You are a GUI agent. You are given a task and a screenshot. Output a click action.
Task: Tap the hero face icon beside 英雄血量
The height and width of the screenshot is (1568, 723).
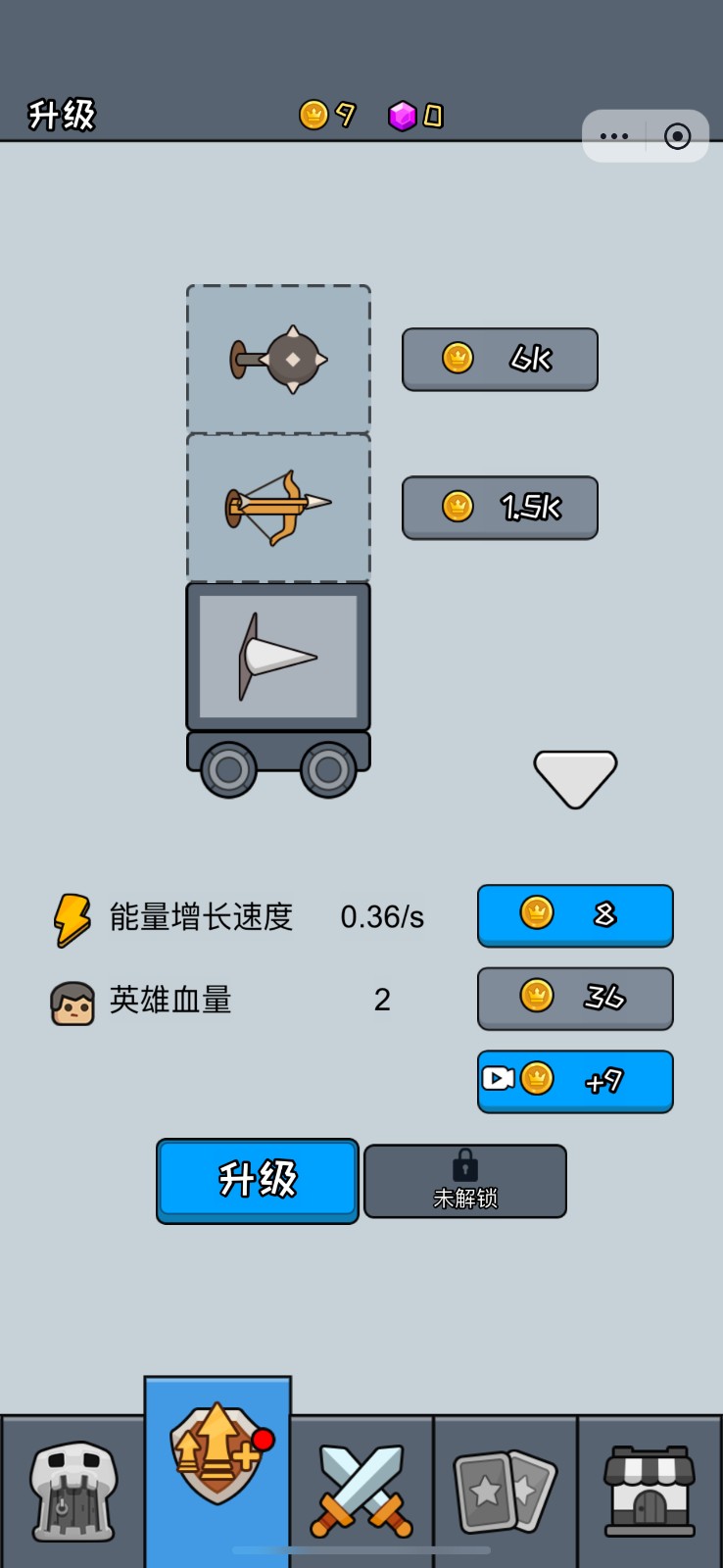[x=72, y=999]
